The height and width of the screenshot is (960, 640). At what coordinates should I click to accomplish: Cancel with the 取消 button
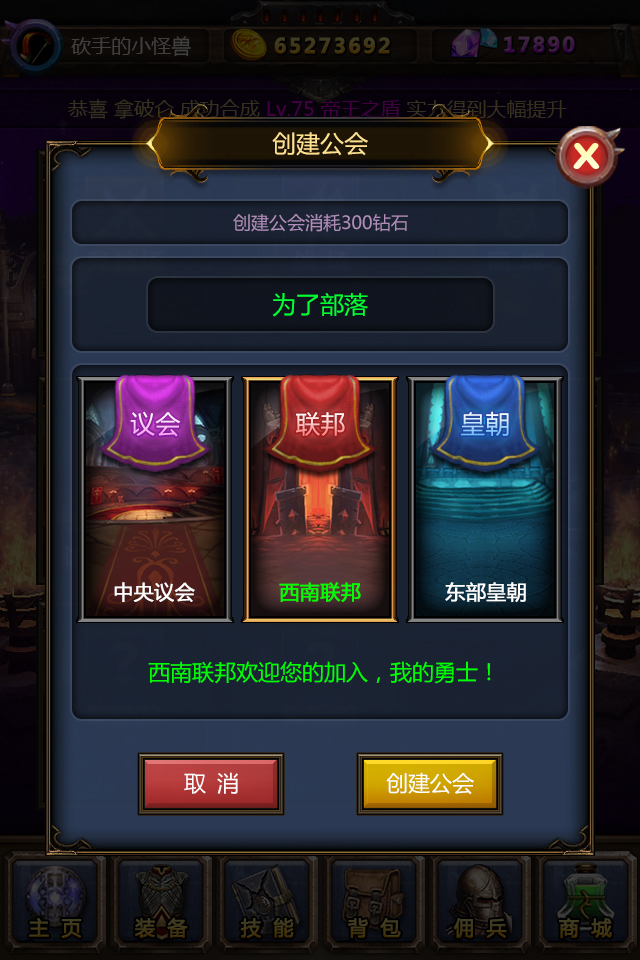pyautogui.click(x=211, y=783)
